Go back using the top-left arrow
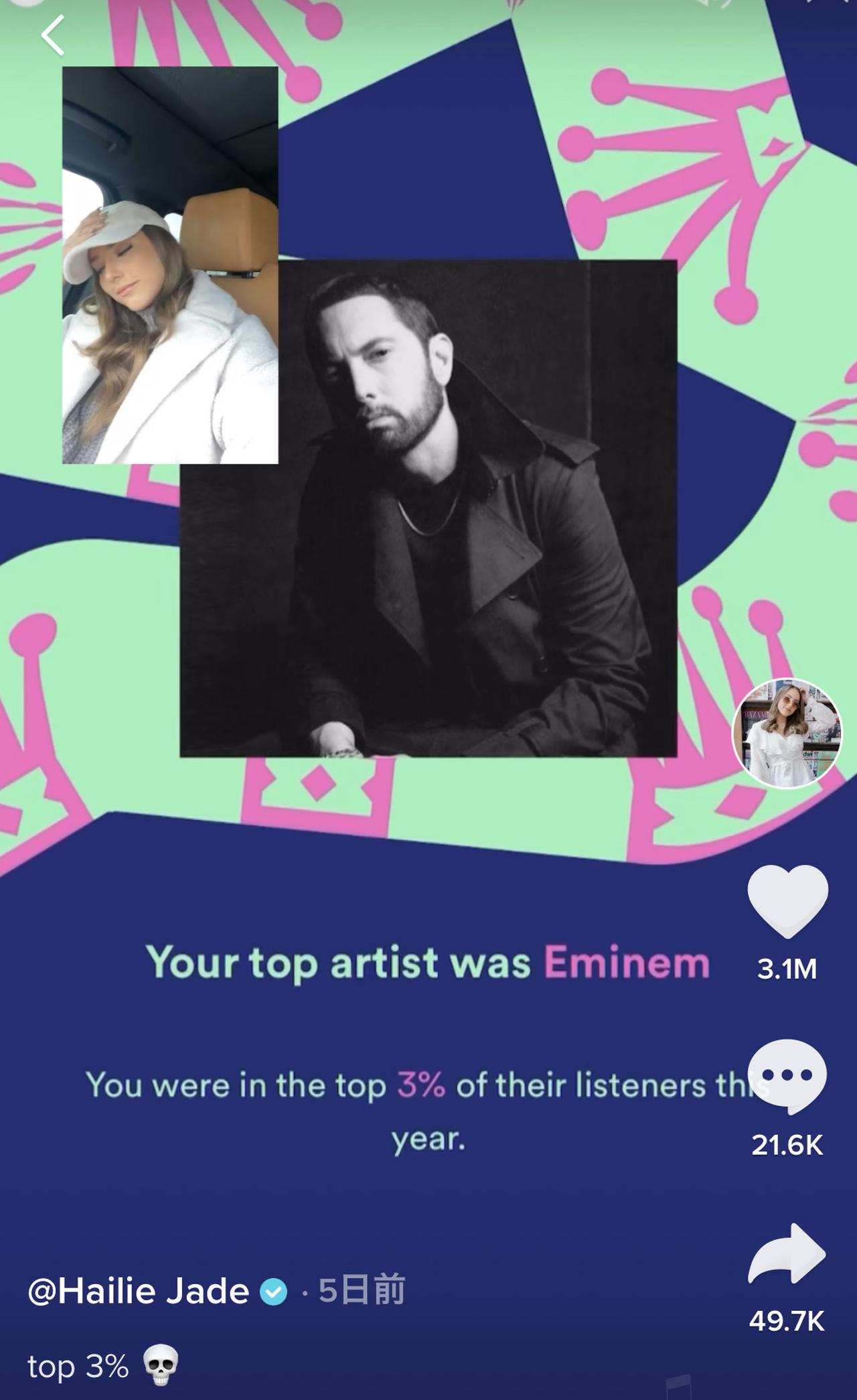The height and width of the screenshot is (1400, 857). click(x=53, y=35)
